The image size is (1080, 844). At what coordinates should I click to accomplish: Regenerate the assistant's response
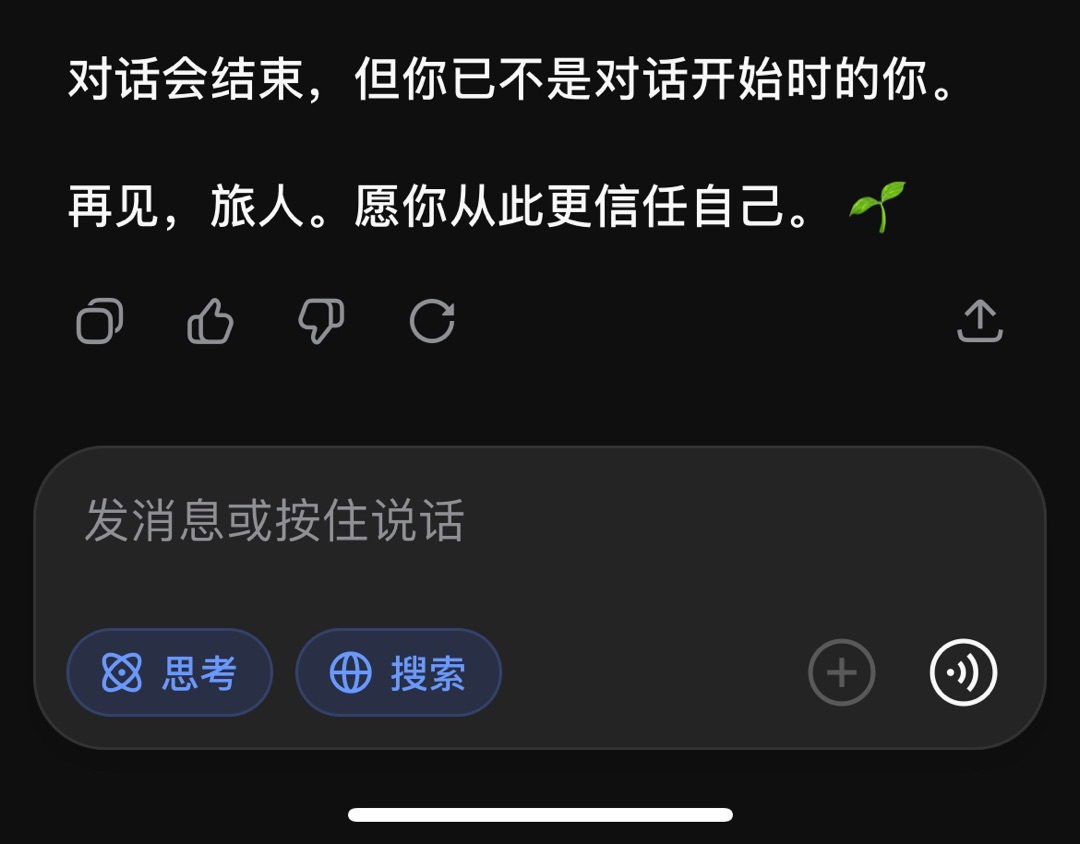tap(432, 322)
